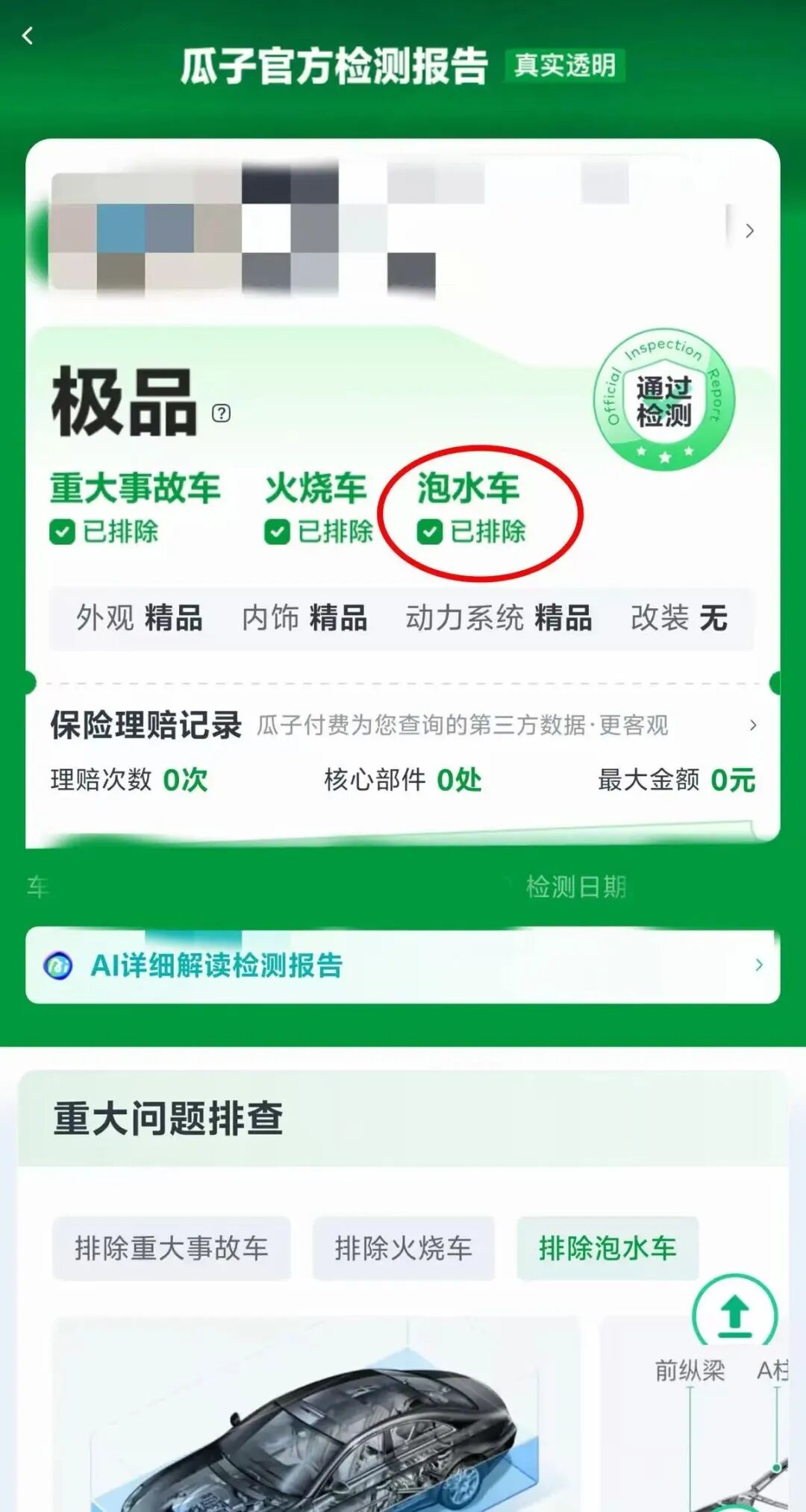Open the 保险理赔记录 details

(x=403, y=725)
